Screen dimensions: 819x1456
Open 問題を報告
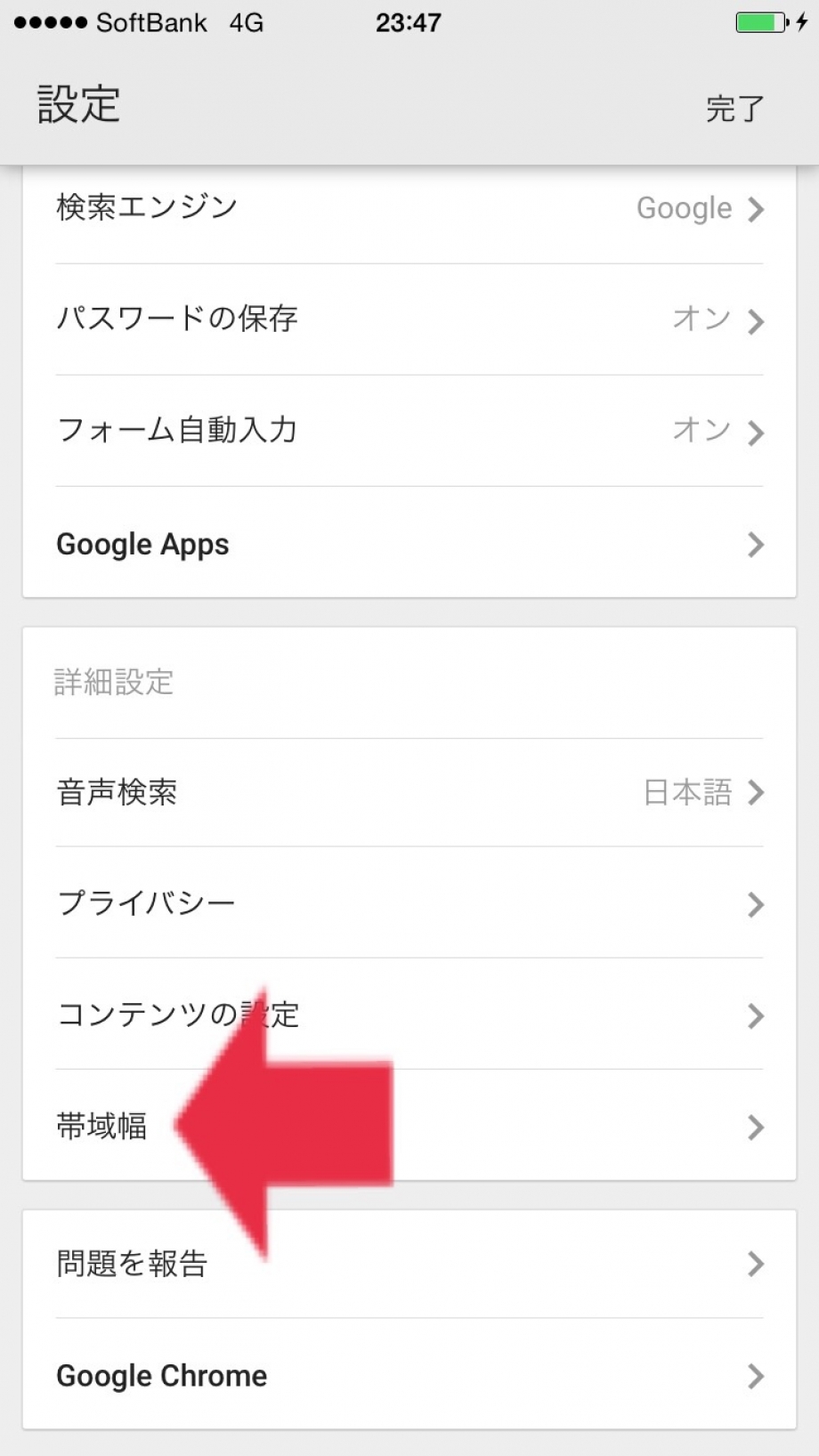[x=409, y=1264]
